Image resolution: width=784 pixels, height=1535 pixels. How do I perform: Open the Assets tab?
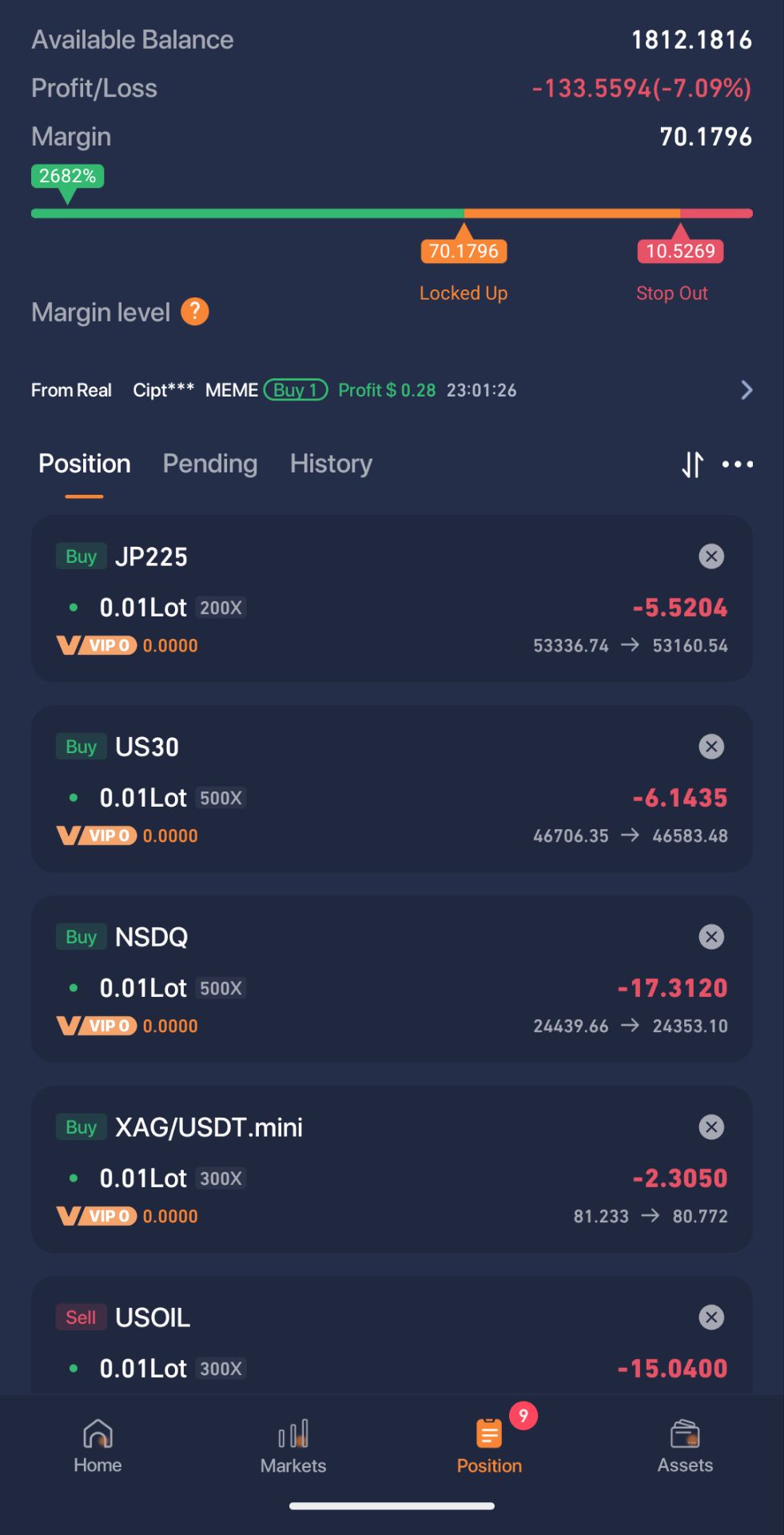pyautogui.click(x=685, y=1445)
